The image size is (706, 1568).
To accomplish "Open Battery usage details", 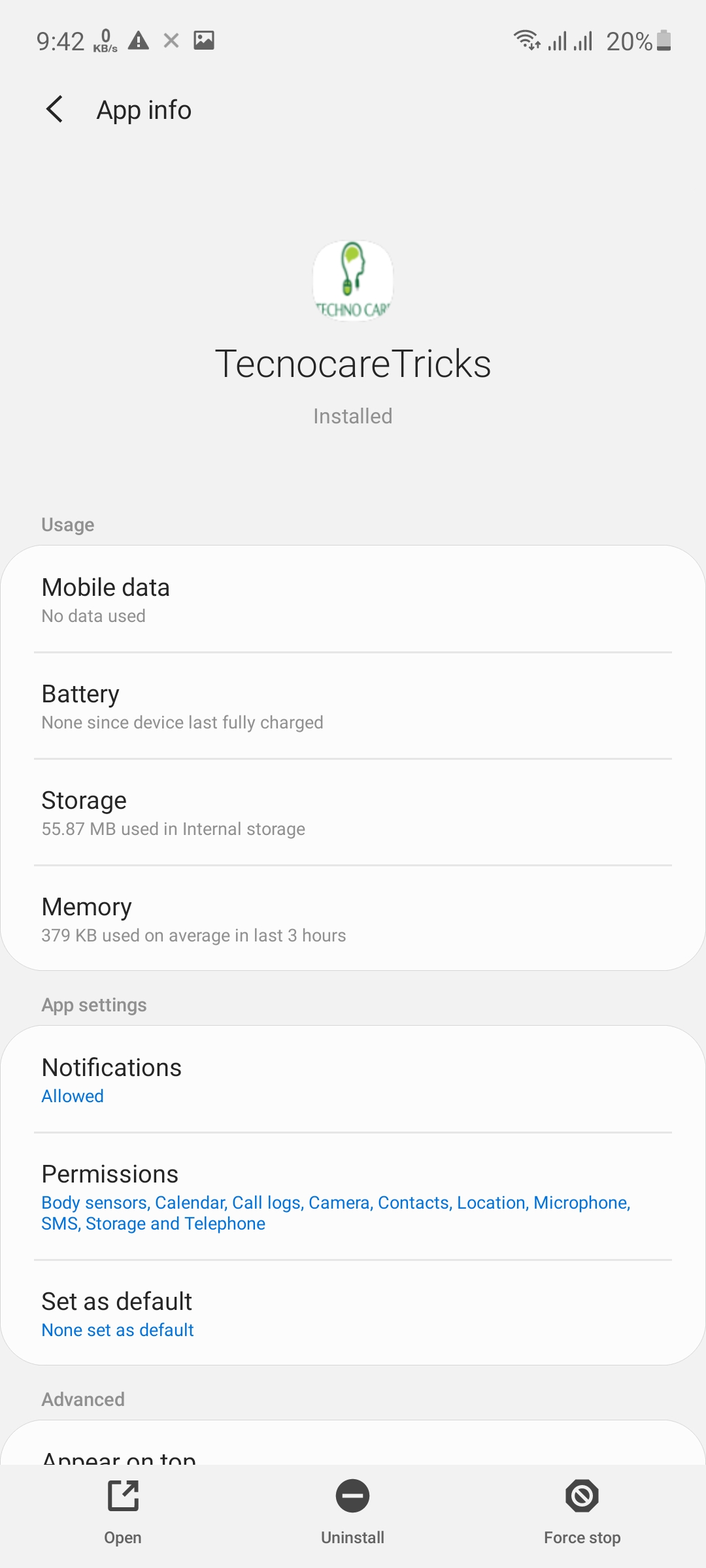I will point(353,706).
